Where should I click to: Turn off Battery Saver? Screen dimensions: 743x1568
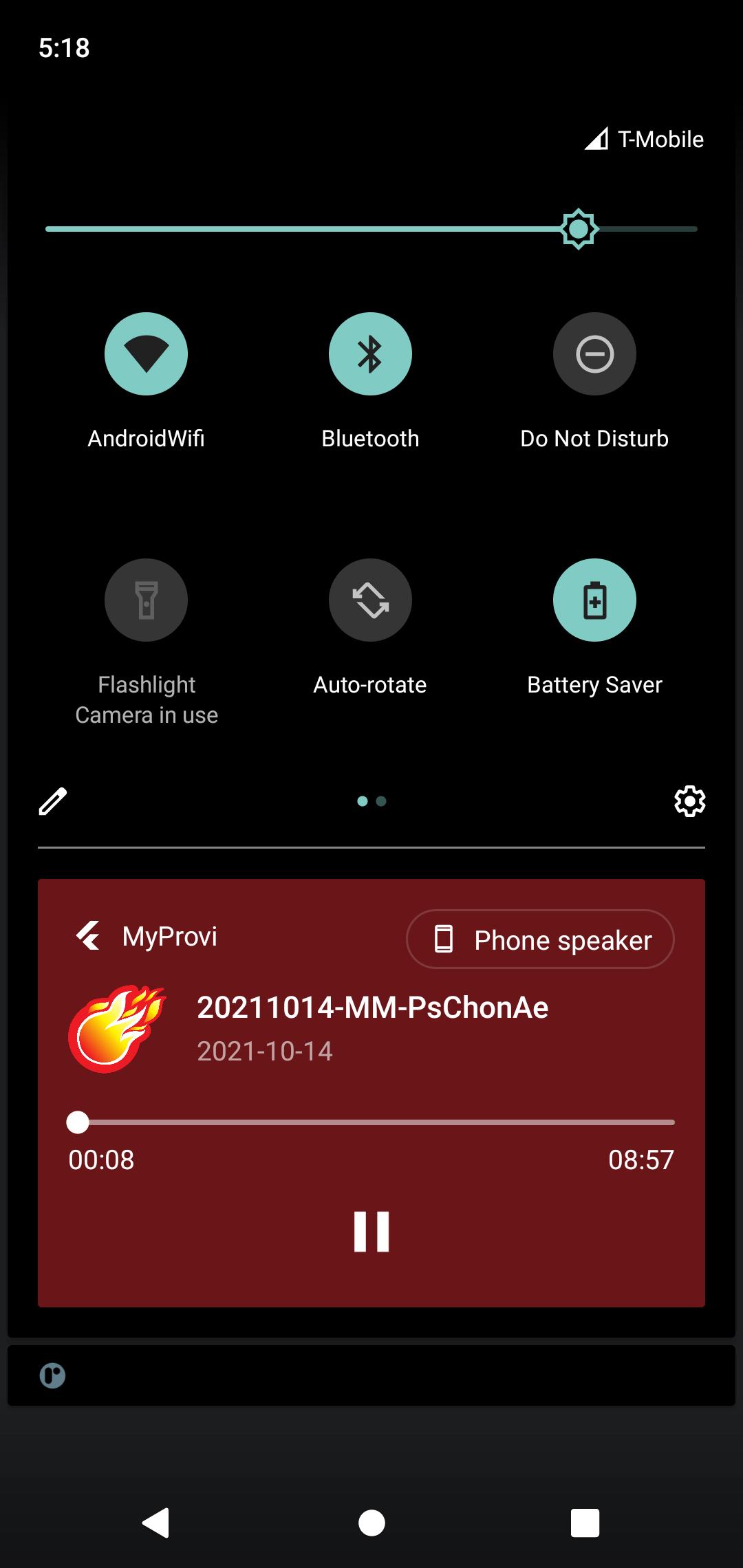pos(594,600)
